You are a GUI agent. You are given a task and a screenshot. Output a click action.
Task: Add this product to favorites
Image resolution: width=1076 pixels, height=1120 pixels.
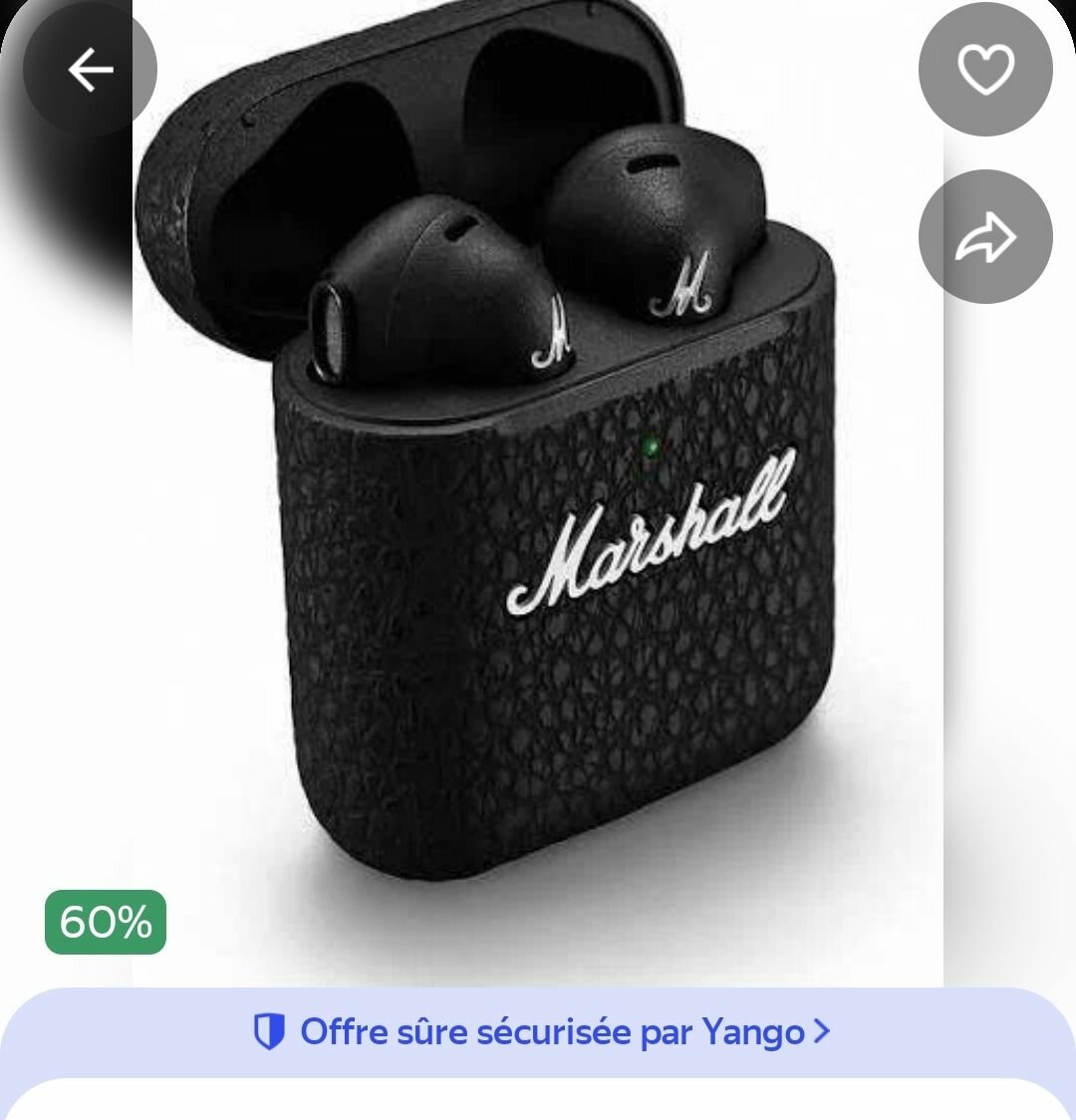click(984, 69)
